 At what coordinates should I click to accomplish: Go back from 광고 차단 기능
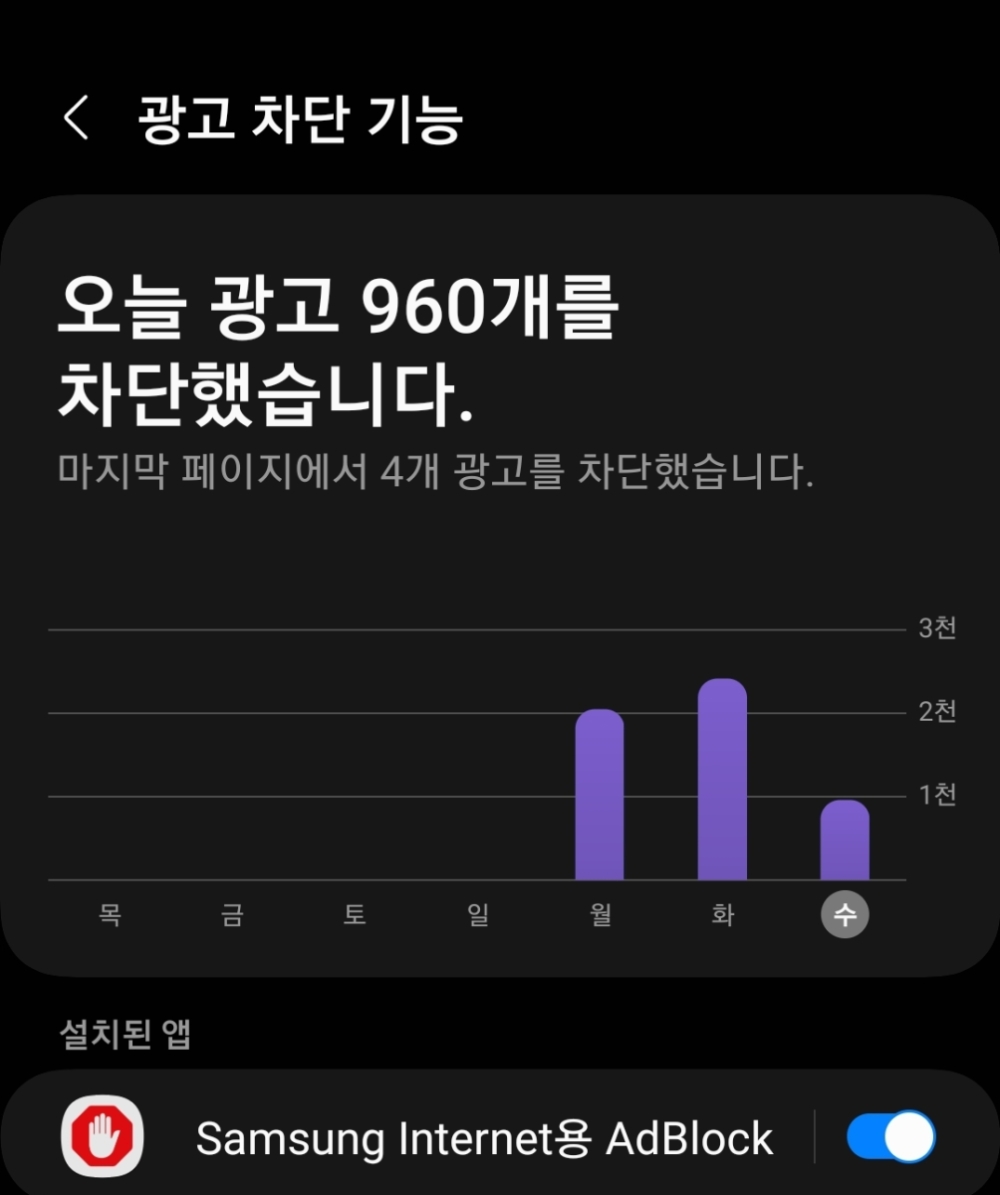pos(76,119)
